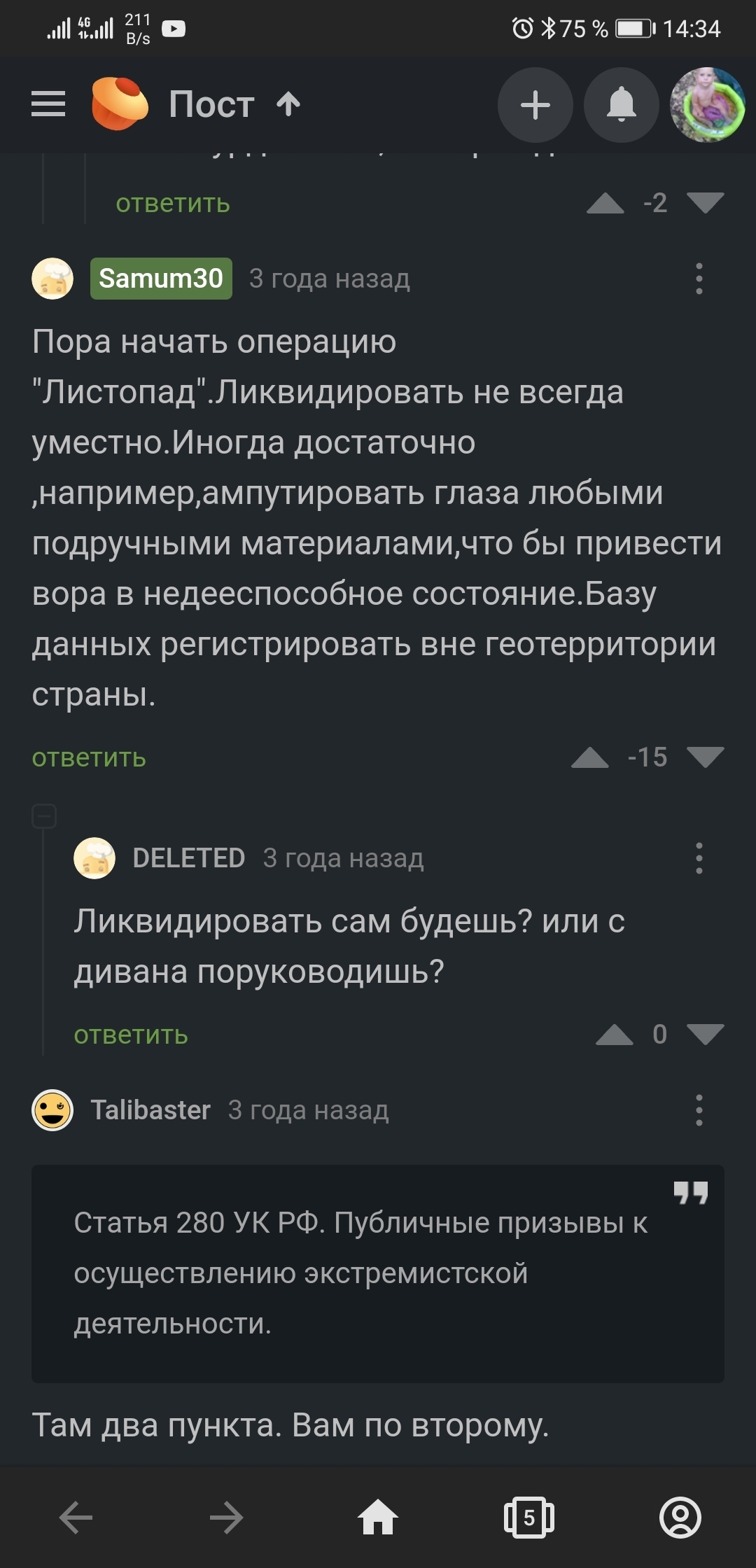Image resolution: width=756 pixels, height=1568 pixels.
Task: Jump to top via the Пост arrow
Action: [x=288, y=104]
